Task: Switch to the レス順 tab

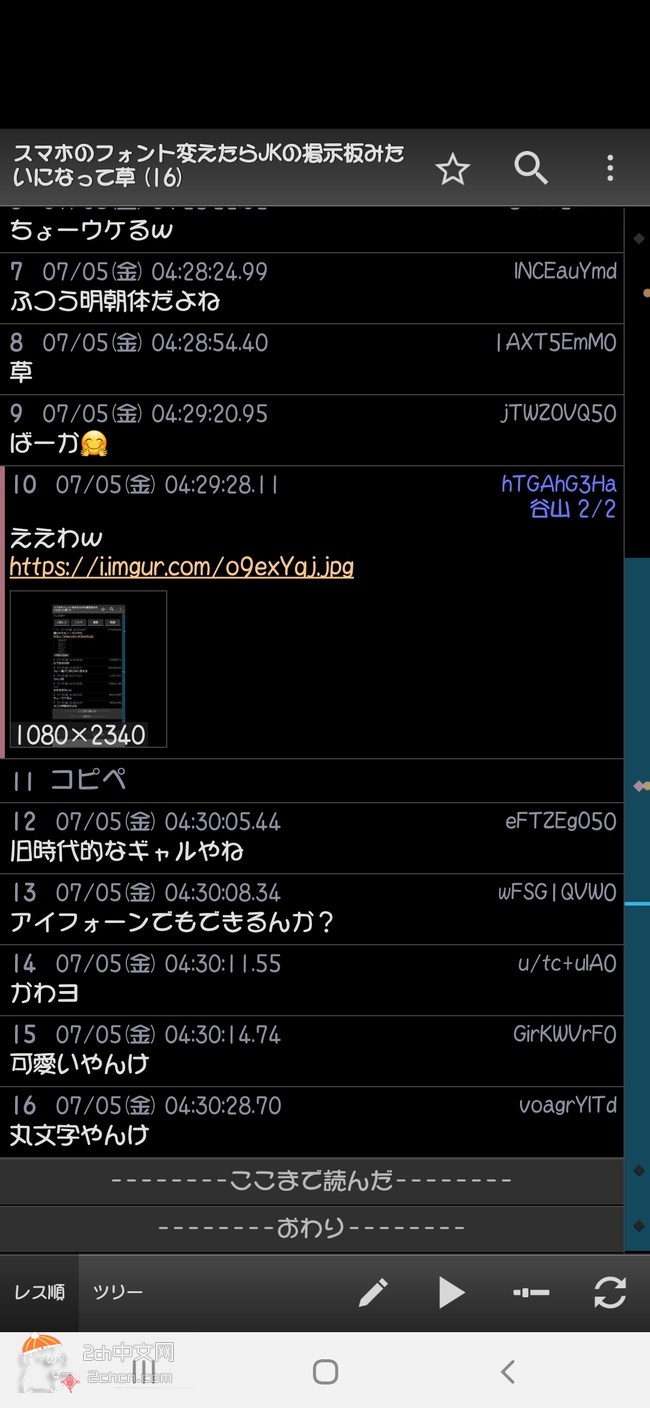Action: click(39, 1292)
